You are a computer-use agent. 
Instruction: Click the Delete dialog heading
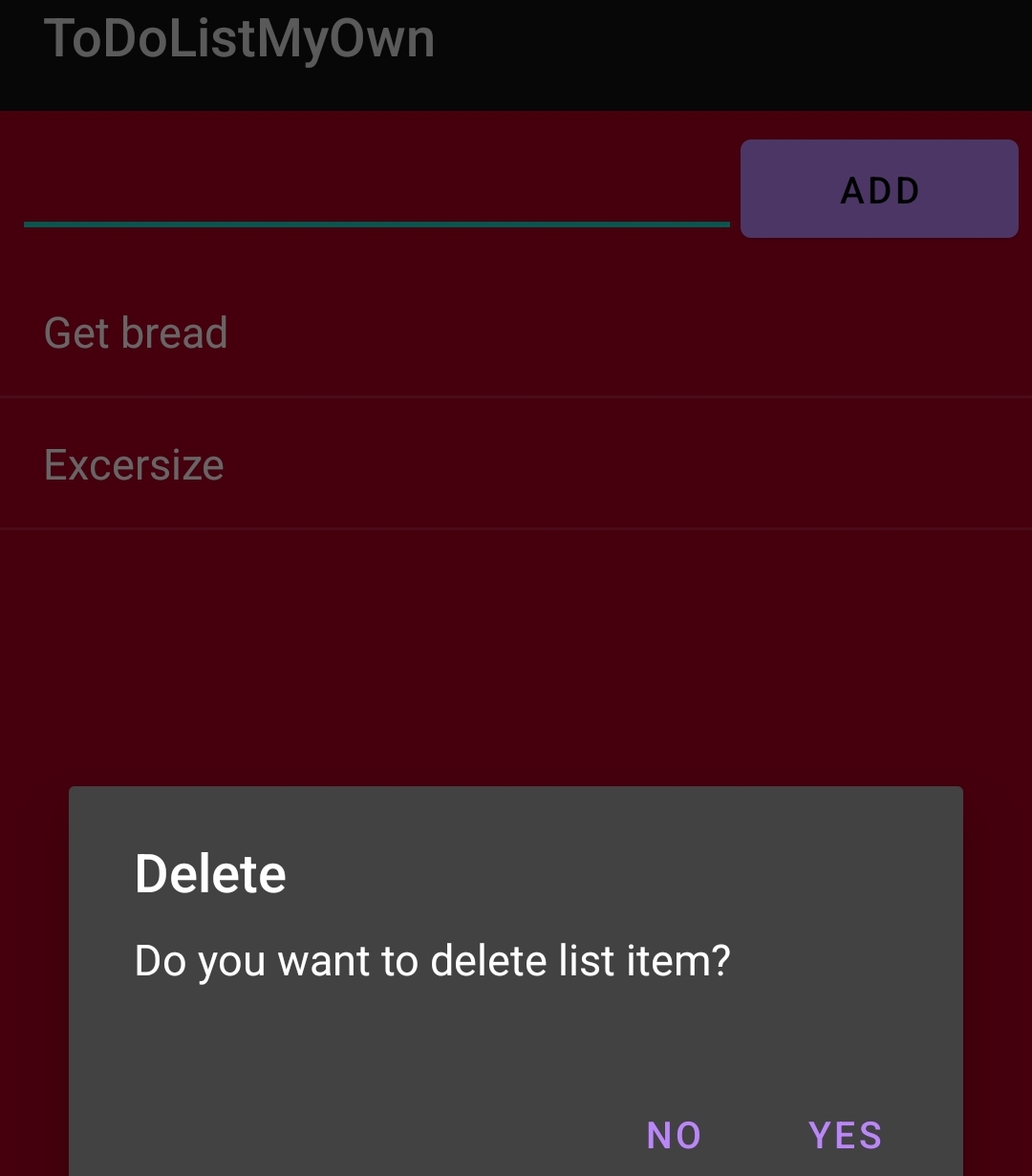[210, 874]
